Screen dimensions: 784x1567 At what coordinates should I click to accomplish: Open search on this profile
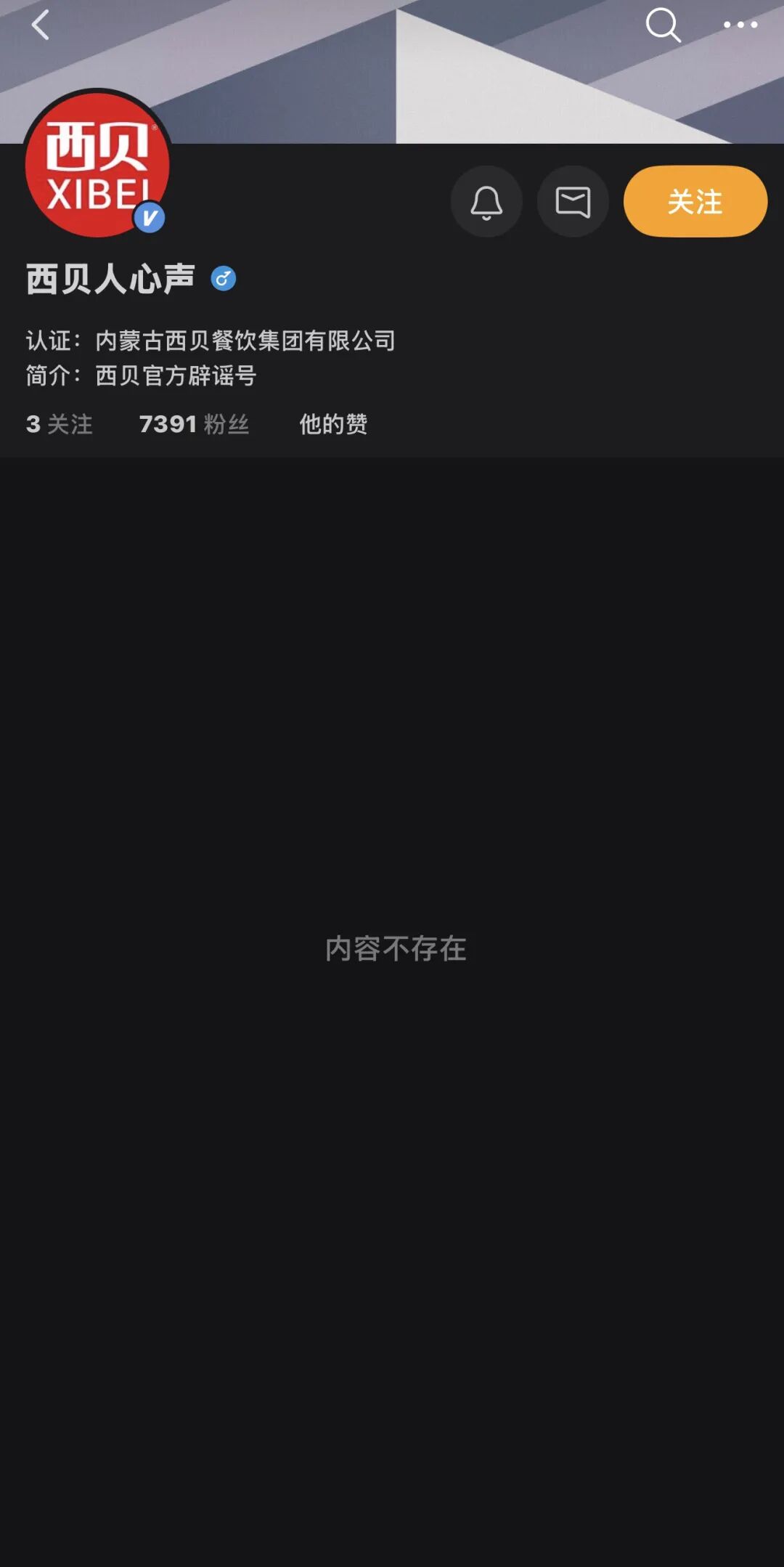click(662, 25)
